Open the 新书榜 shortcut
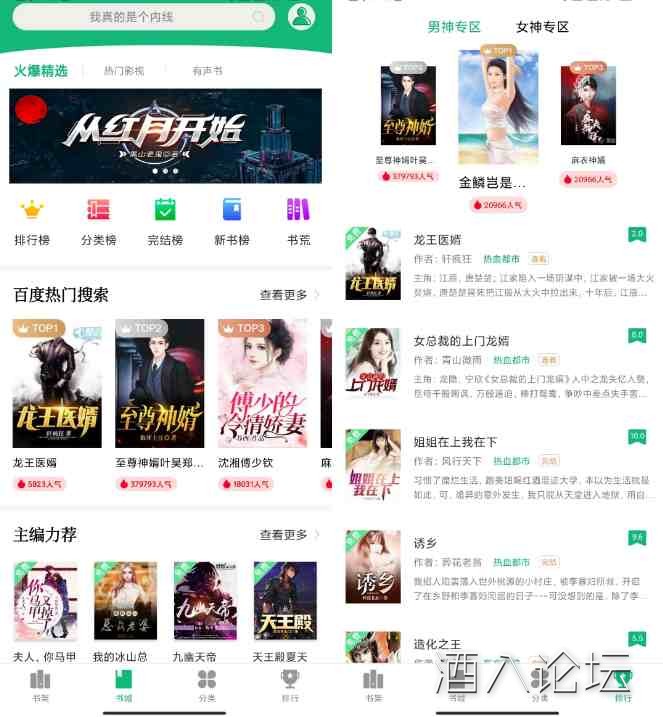 [x=232, y=222]
